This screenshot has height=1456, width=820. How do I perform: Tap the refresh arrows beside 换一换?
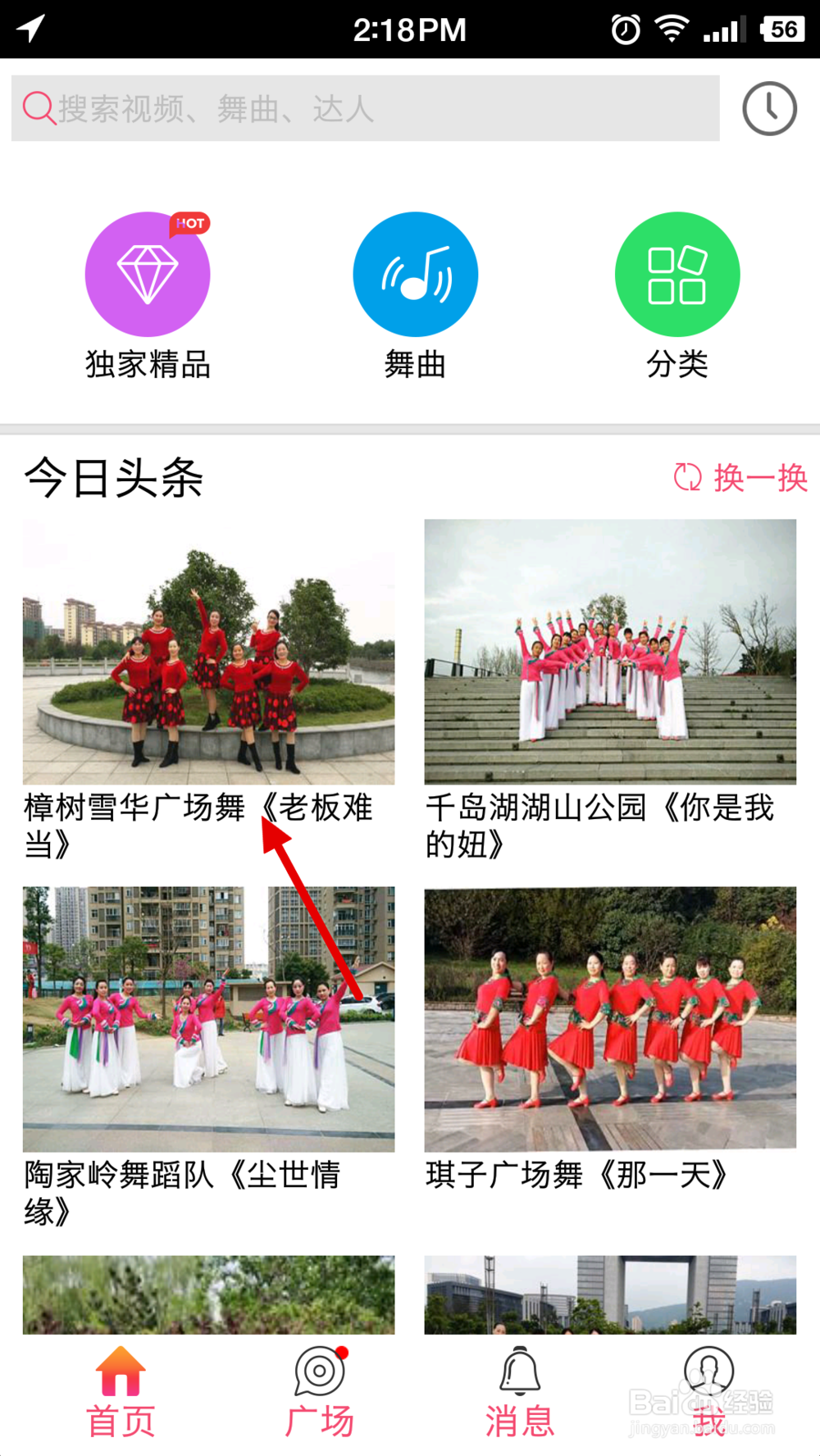(x=688, y=478)
